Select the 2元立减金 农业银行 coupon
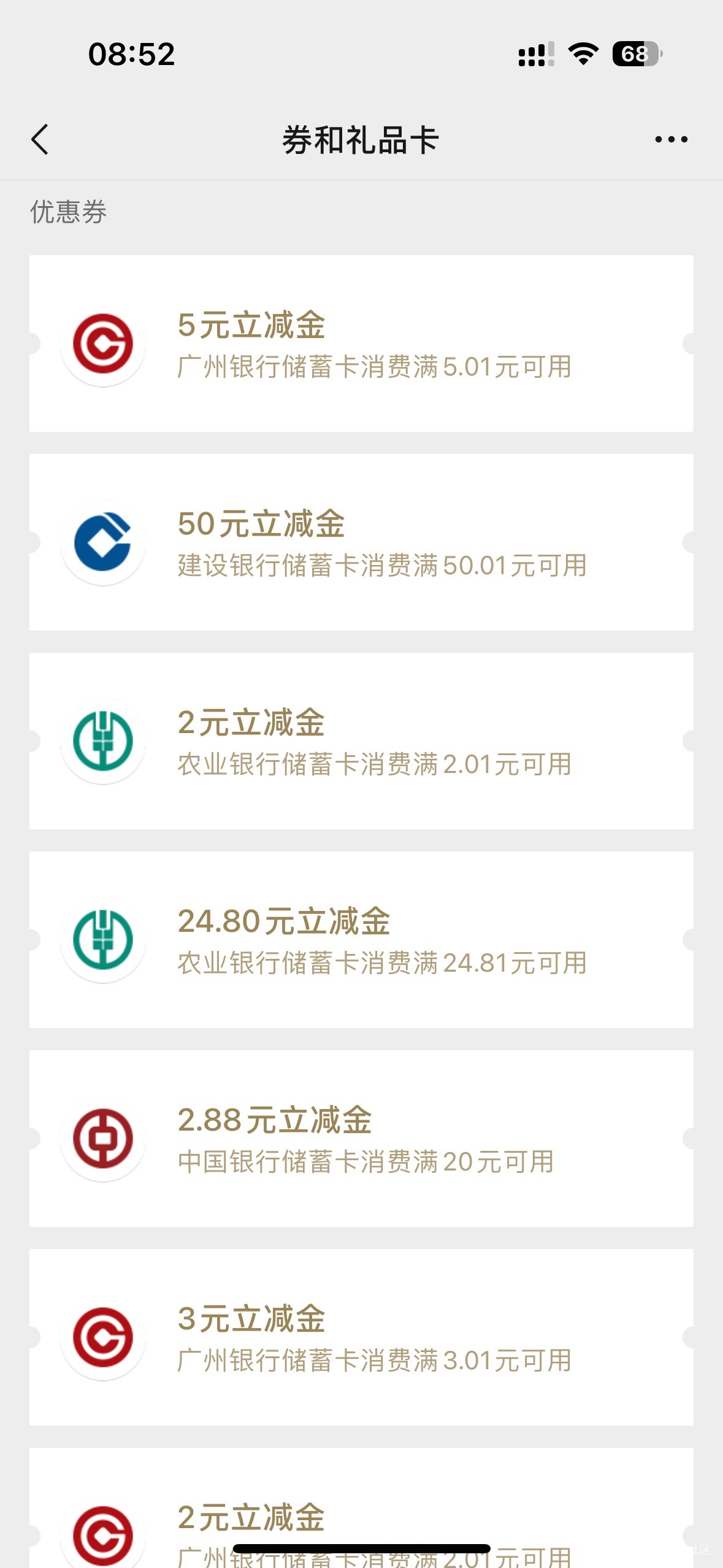723x1568 pixels. (x=361, y=741)
